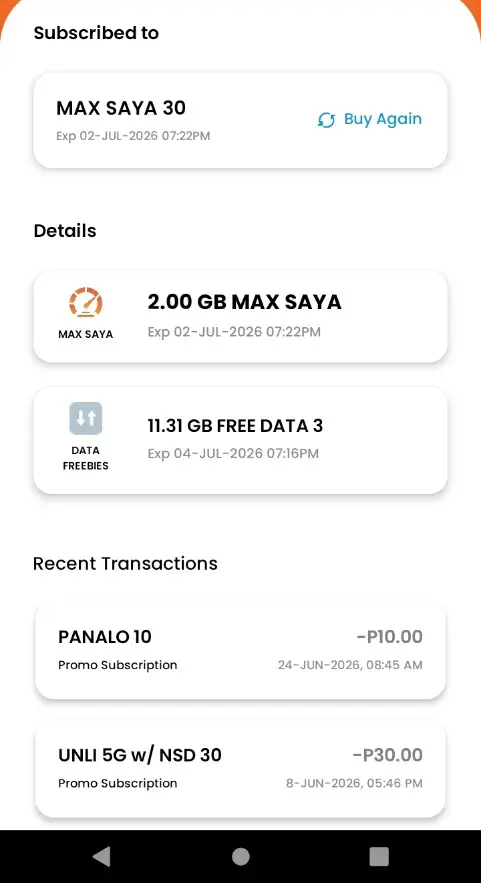View the PANALO 10 transaction
481x883 pixels.
[x=240, y=650]
